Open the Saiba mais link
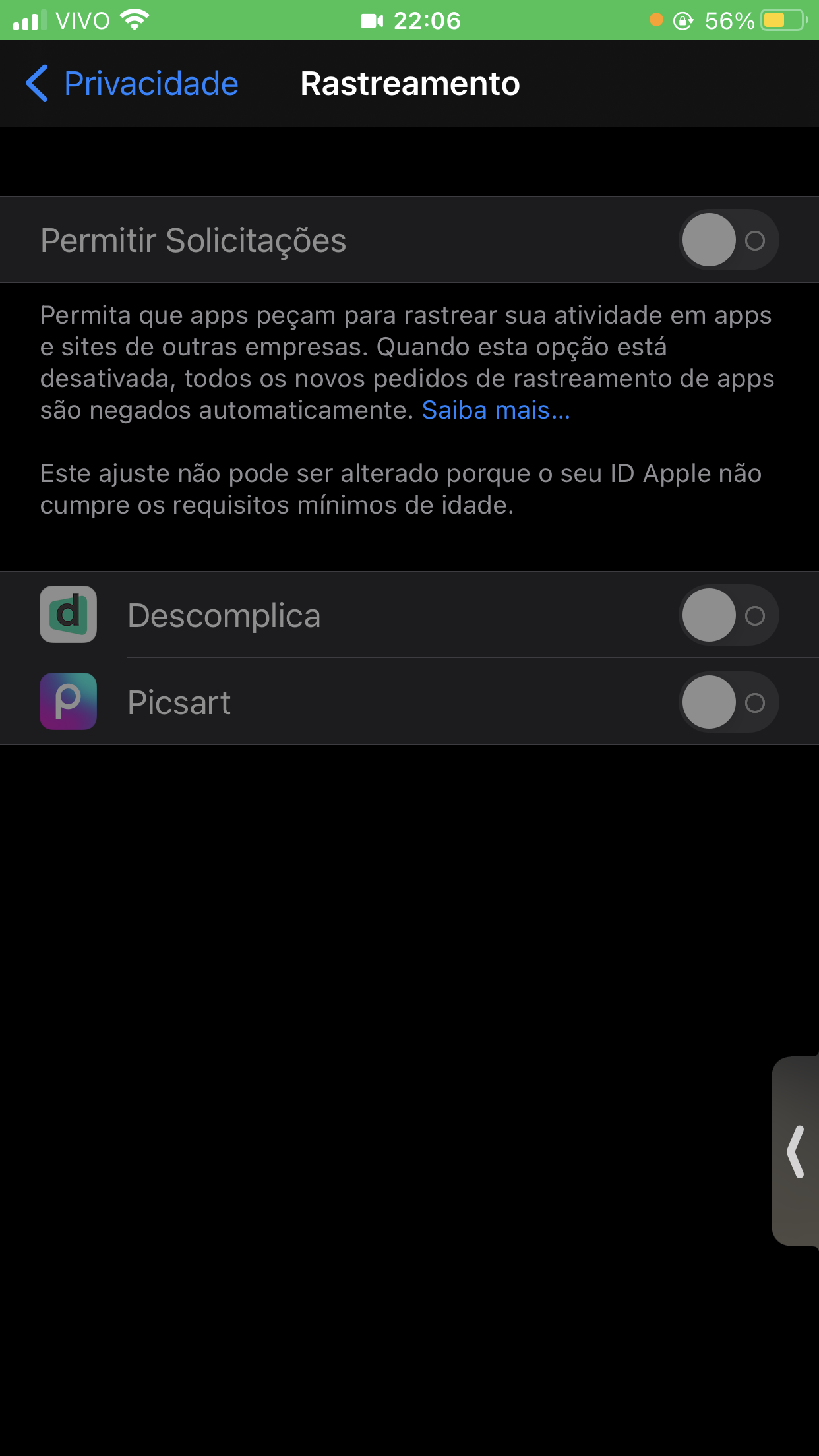819x1456 pixels. click(496, 410)
